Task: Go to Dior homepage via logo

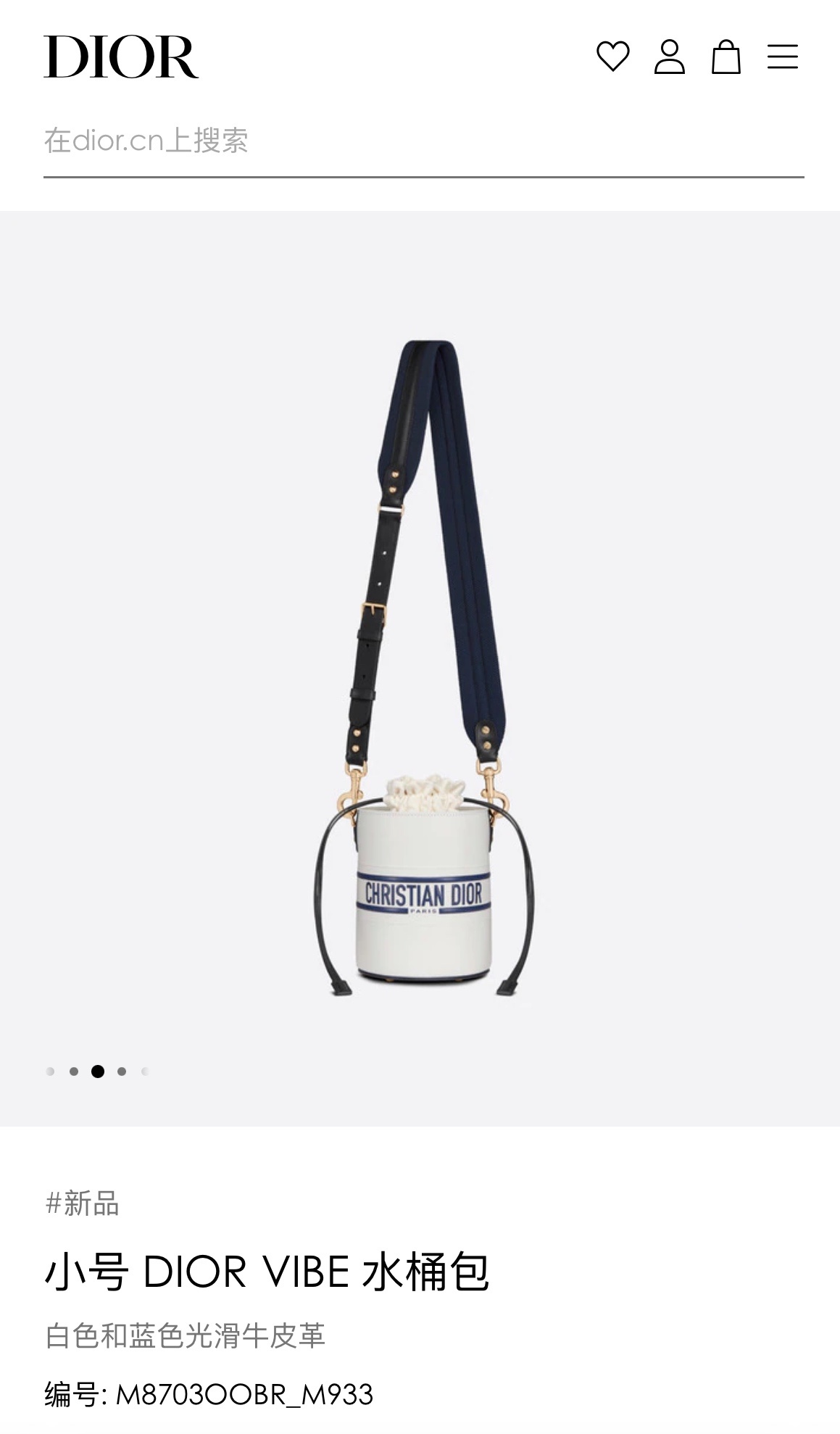Action: 121,57
